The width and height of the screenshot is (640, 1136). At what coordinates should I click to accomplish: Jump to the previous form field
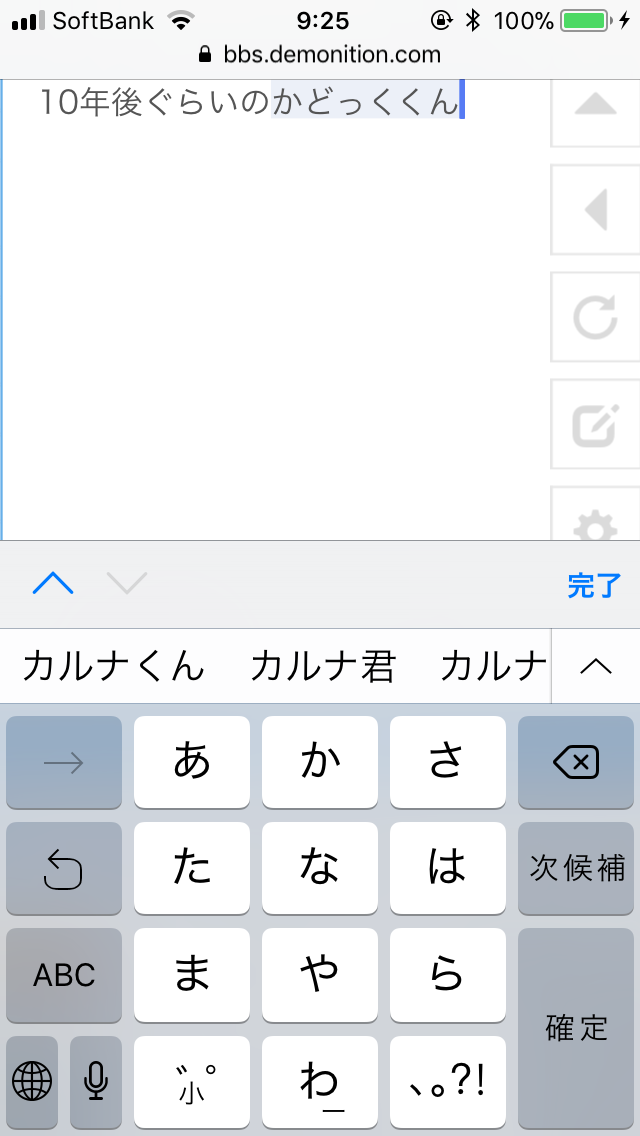click(53, 584)
